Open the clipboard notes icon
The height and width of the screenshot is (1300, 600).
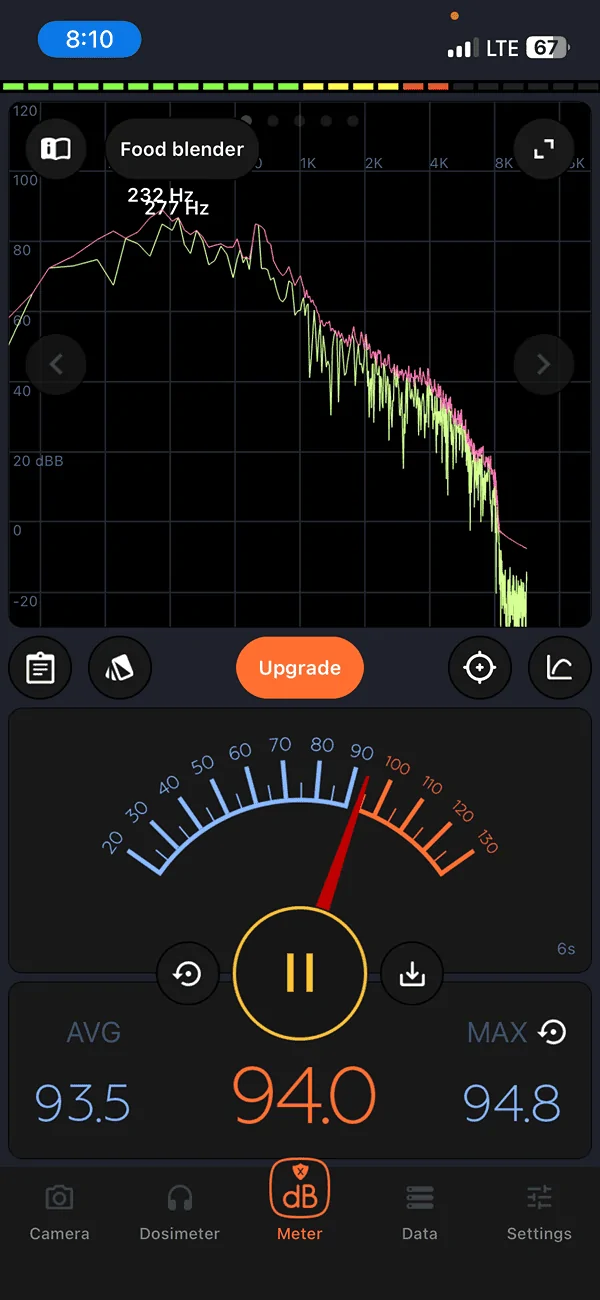pos(40,668)
